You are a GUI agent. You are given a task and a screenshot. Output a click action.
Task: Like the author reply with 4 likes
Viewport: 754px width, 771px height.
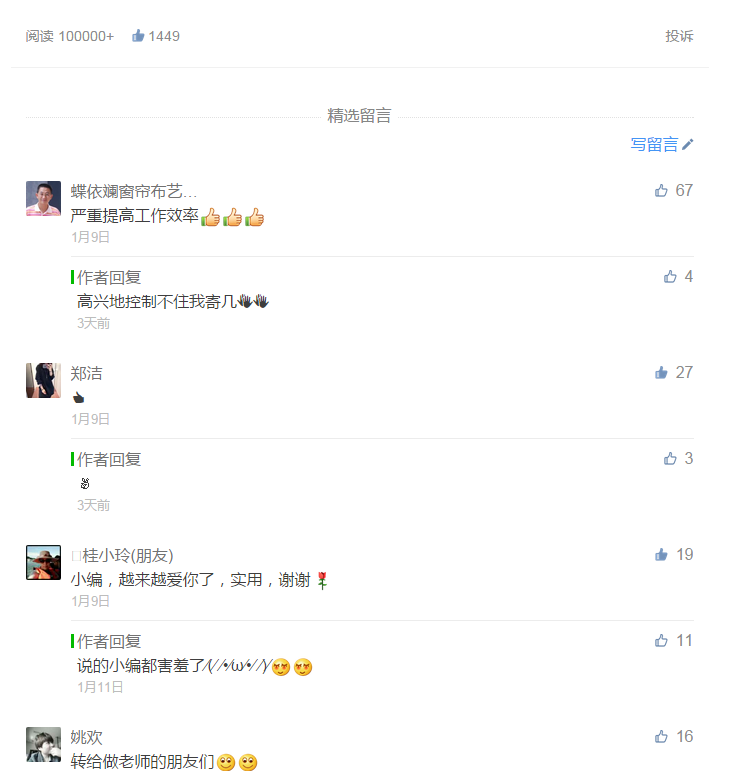[x=670, y=276]
